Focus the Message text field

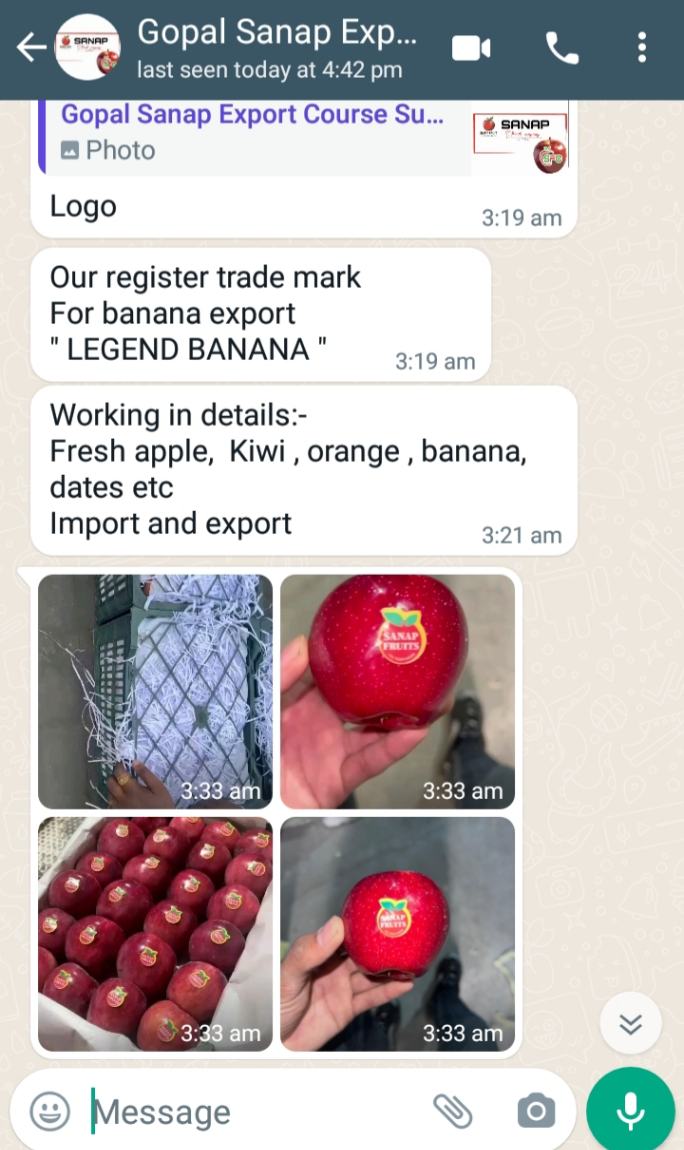click(x=250, y=1112)
